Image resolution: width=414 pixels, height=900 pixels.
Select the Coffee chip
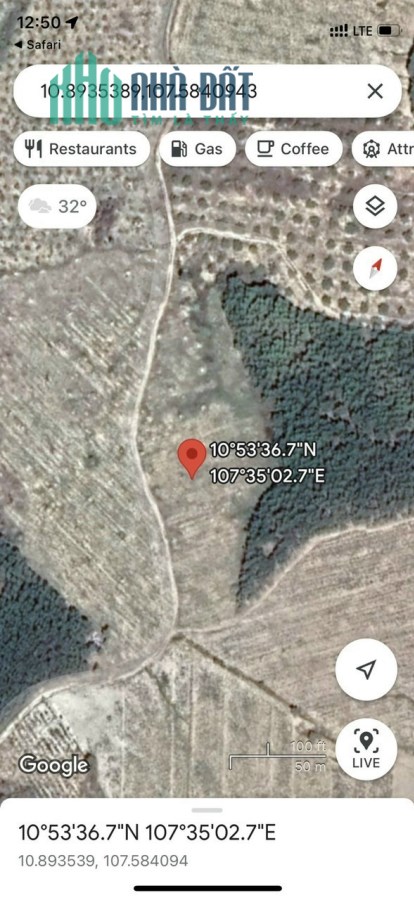293,149
